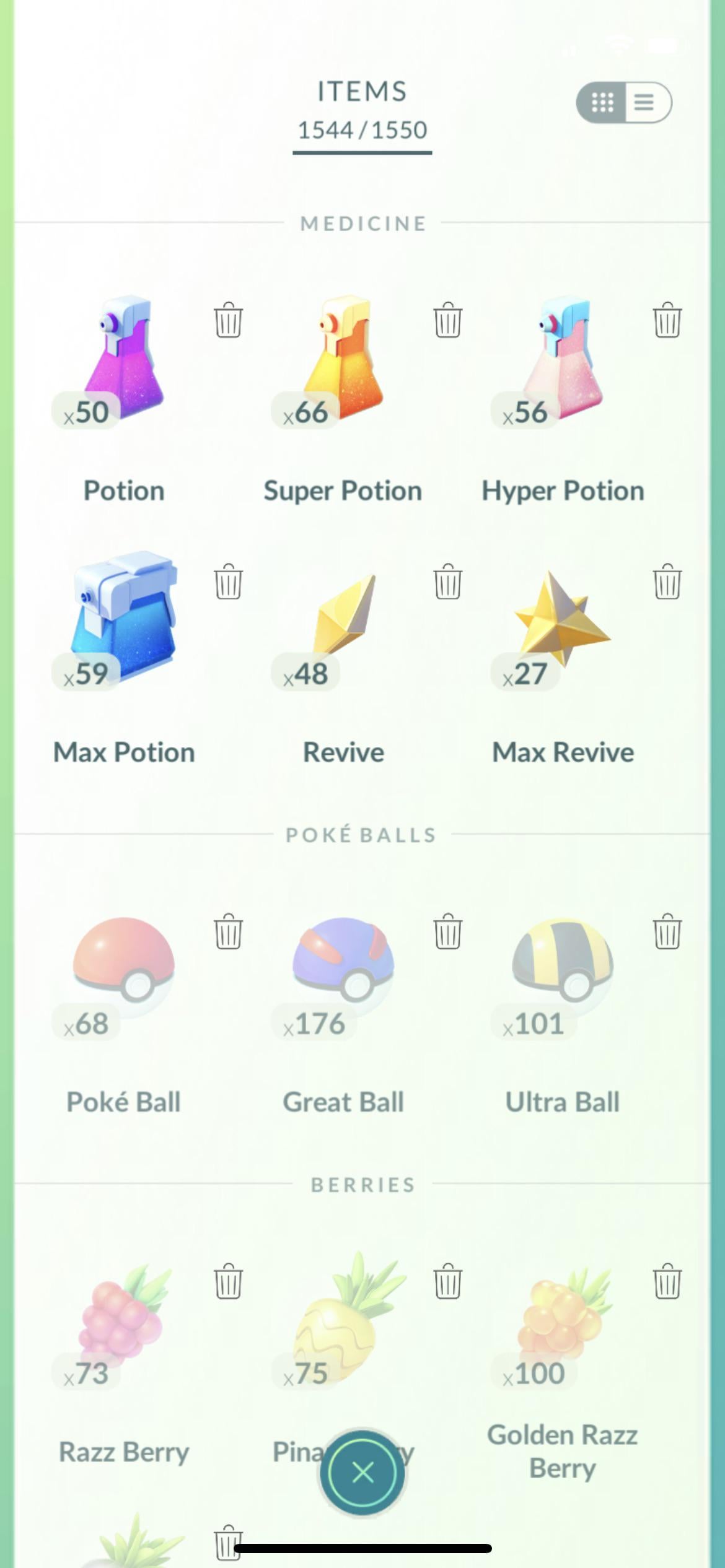Remove Max Potion via trash icon
725x1568 pixels.
(x=228, y=581)
